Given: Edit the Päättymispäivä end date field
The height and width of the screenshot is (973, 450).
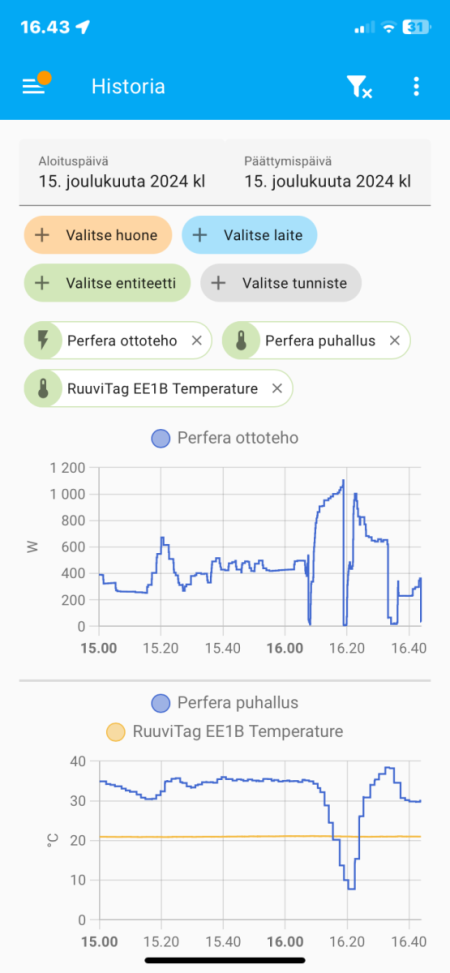Looking at the screenshot, I should point(328,173).
